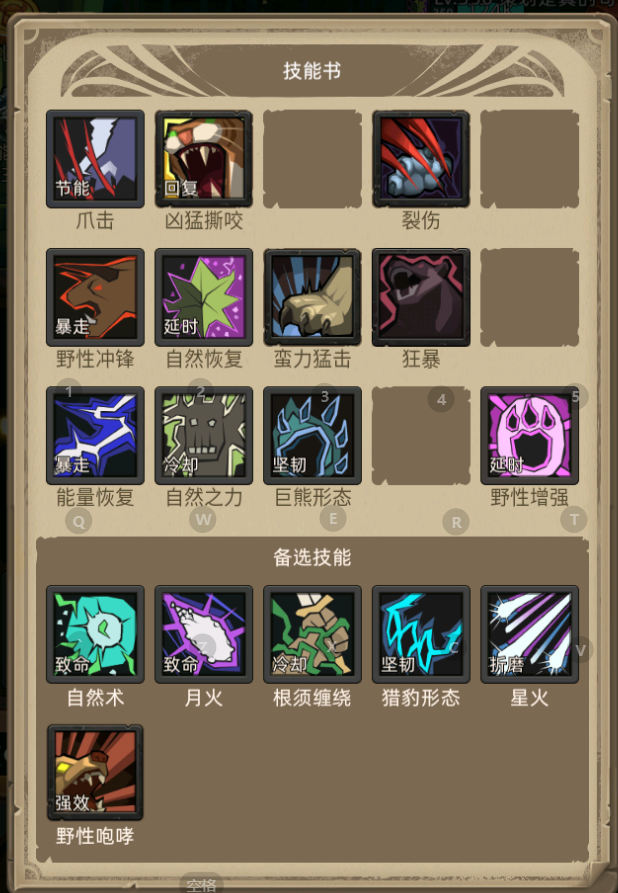Select 野性增强 in slot T

pyautogui.click(x=529, y=436)
